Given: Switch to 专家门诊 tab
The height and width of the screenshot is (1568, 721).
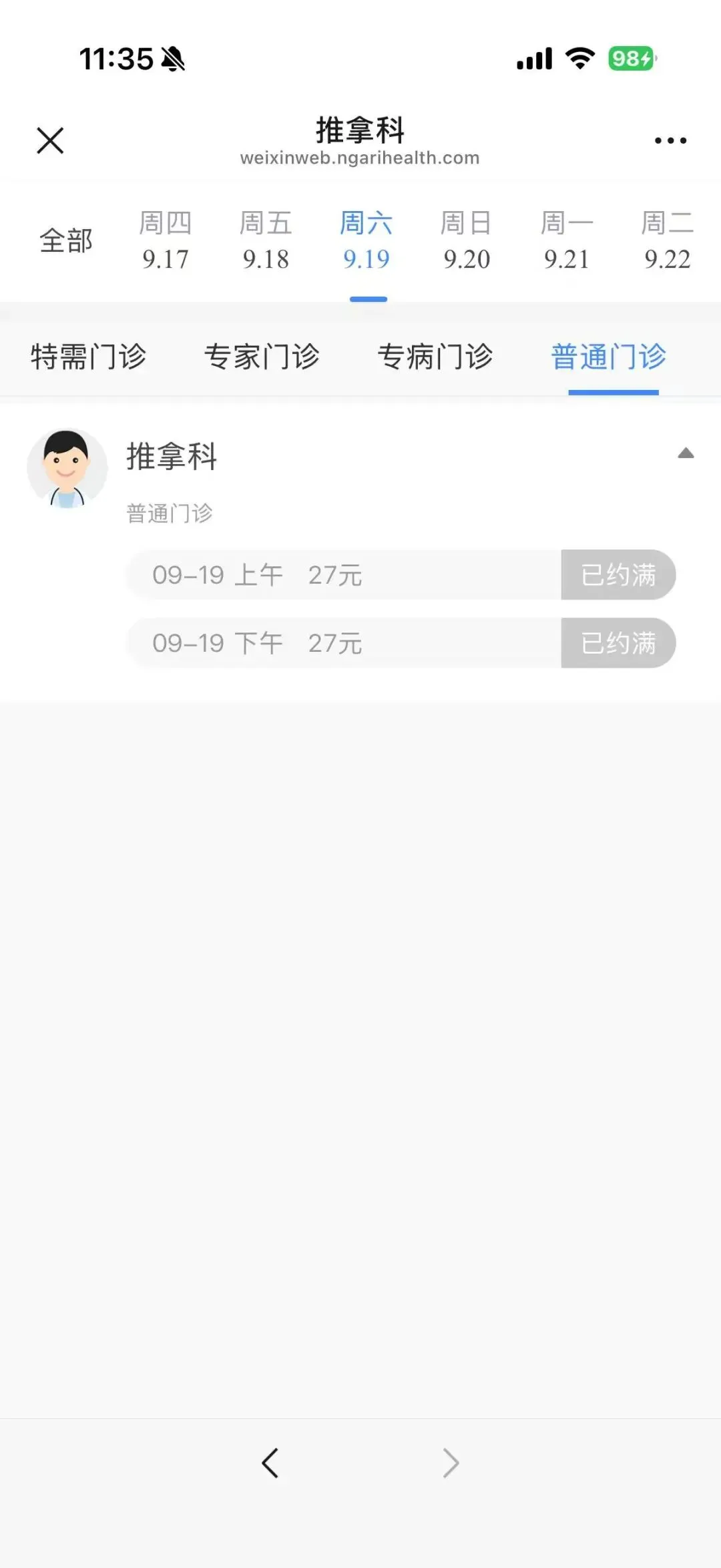Looking at the screenshot, I should click(x=262, y=357).
